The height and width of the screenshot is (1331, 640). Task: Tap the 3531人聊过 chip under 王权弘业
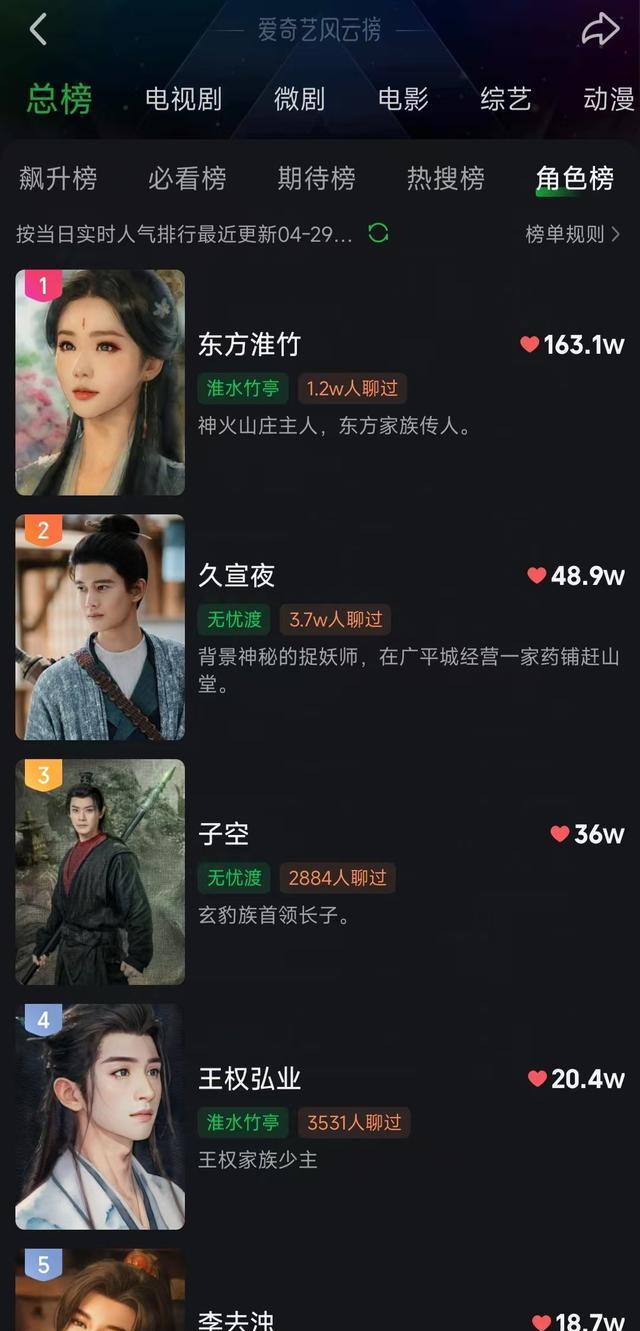[x=354, y=1123]
